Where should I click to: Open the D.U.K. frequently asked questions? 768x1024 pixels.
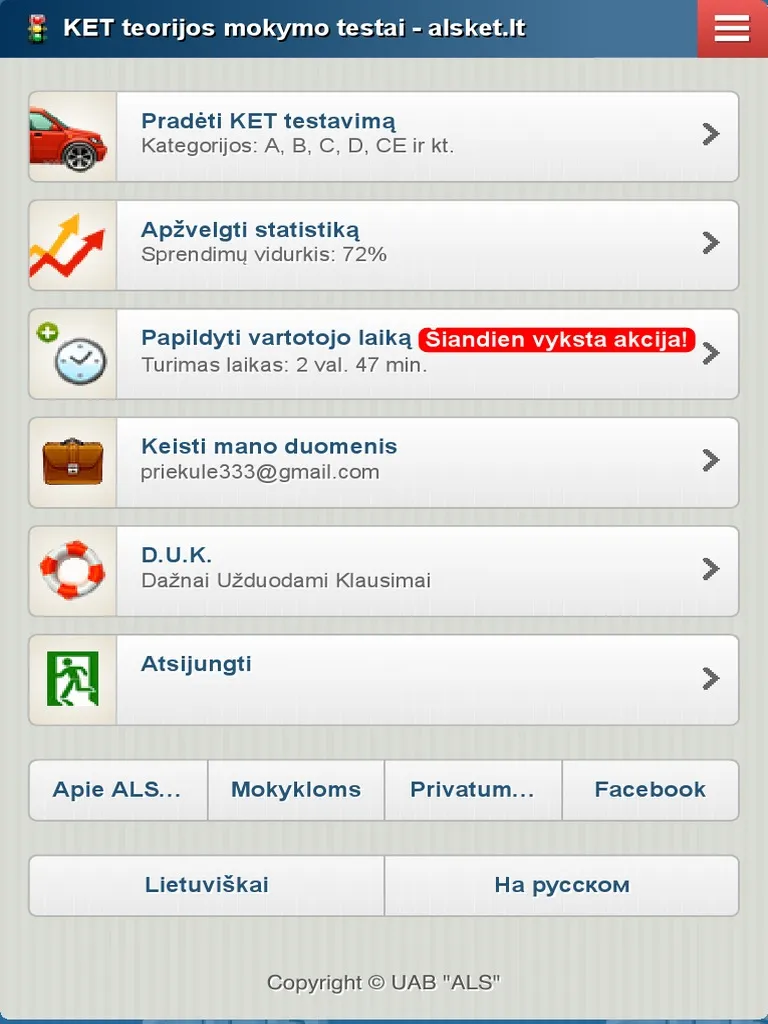point(384,570)
